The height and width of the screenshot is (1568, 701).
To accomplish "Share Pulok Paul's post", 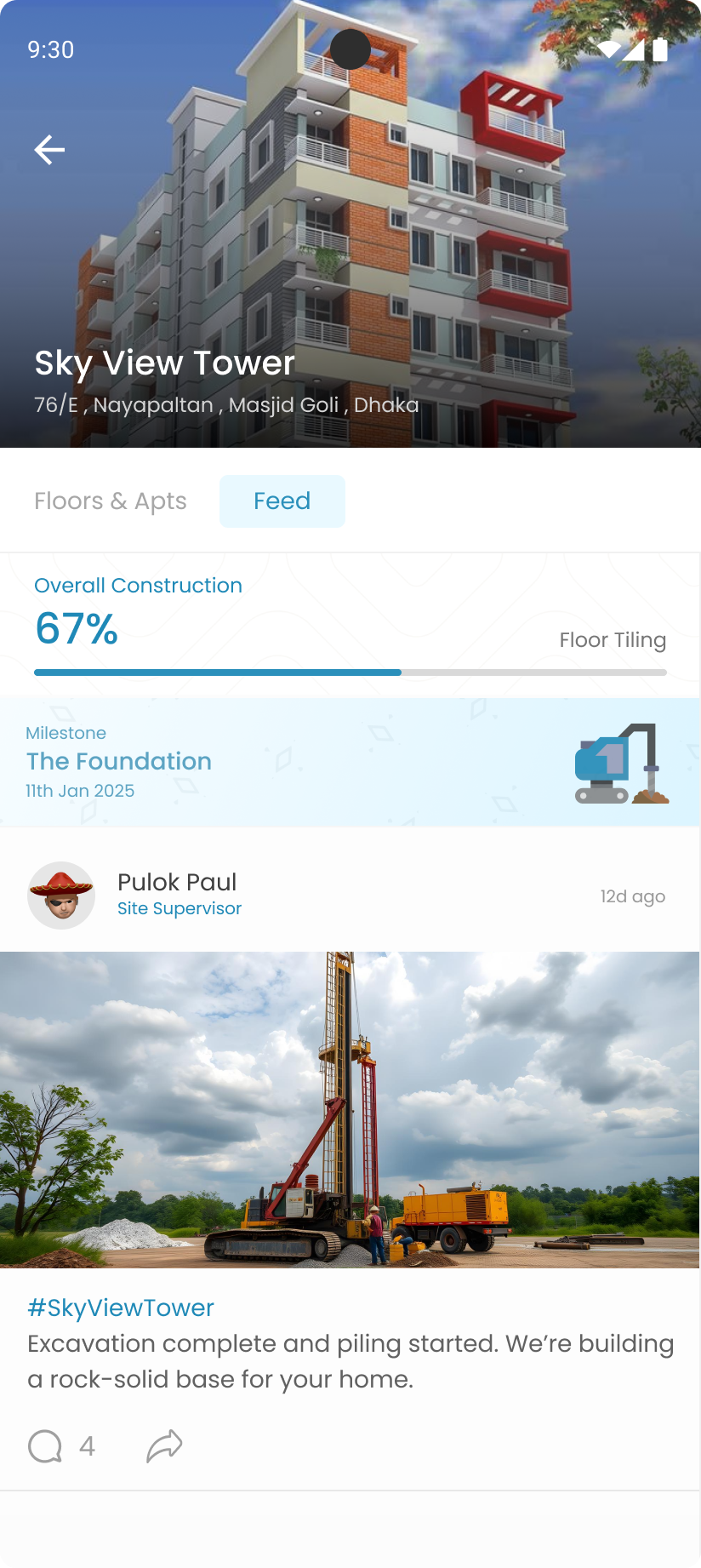I will [164, 1446].
